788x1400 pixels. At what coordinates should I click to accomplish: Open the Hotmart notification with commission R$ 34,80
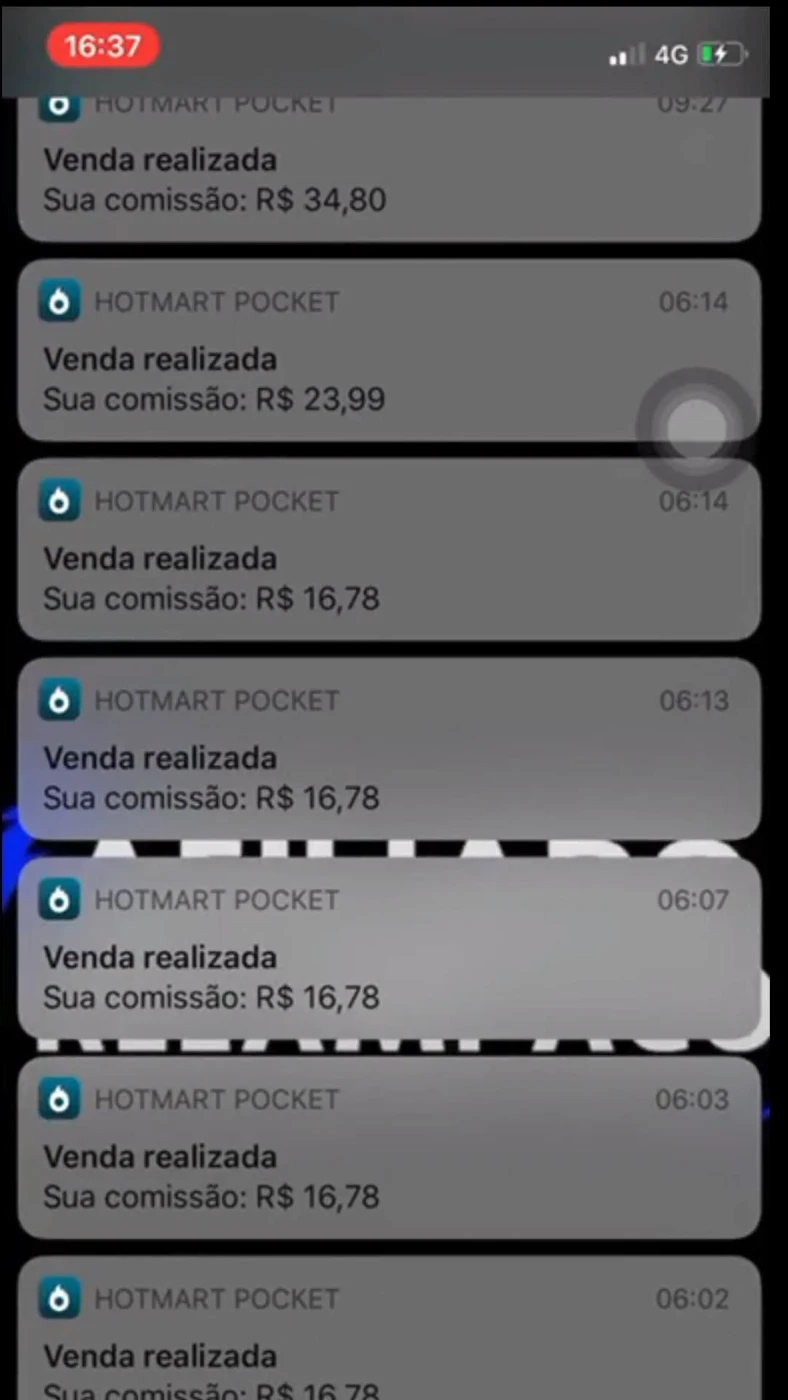pos(389,180)
